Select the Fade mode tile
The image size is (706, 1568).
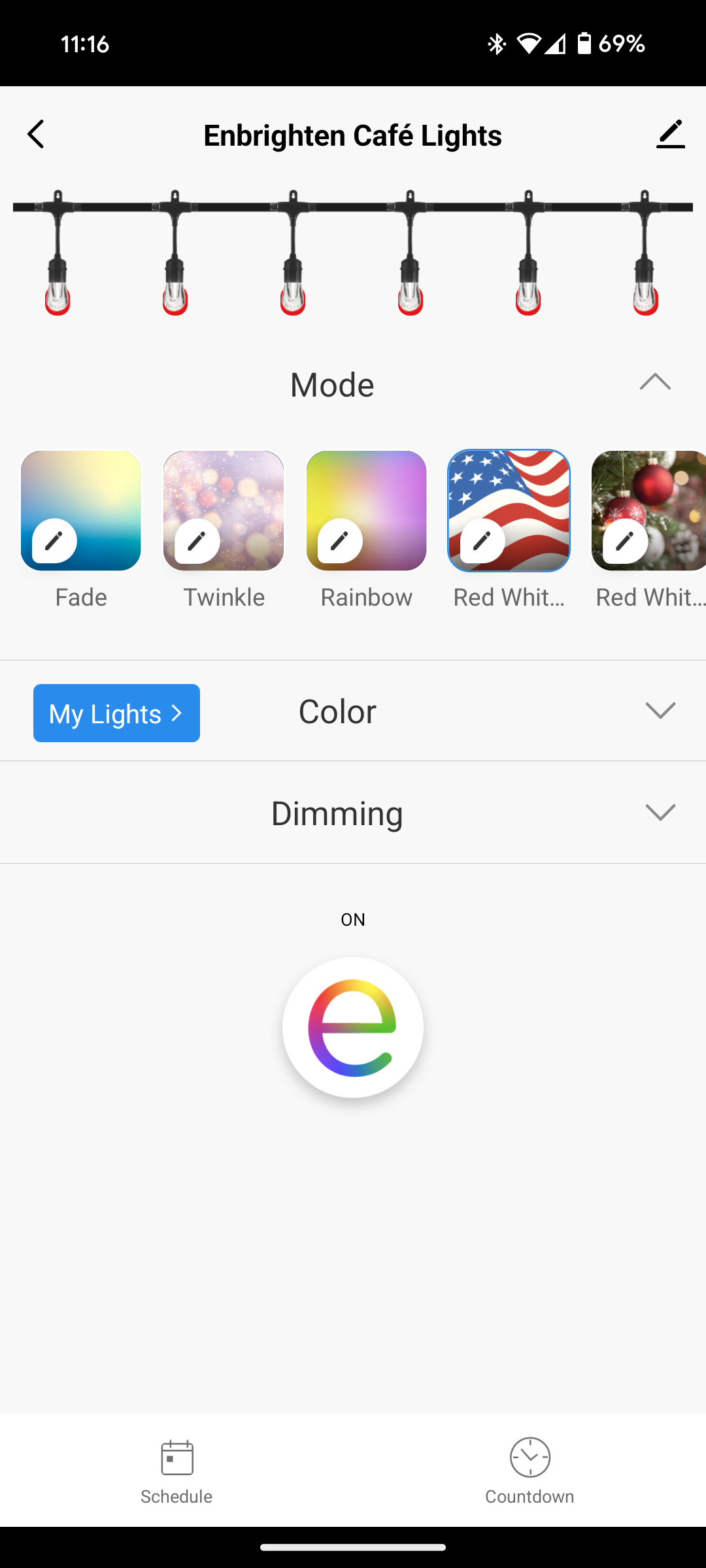[81, 510]
